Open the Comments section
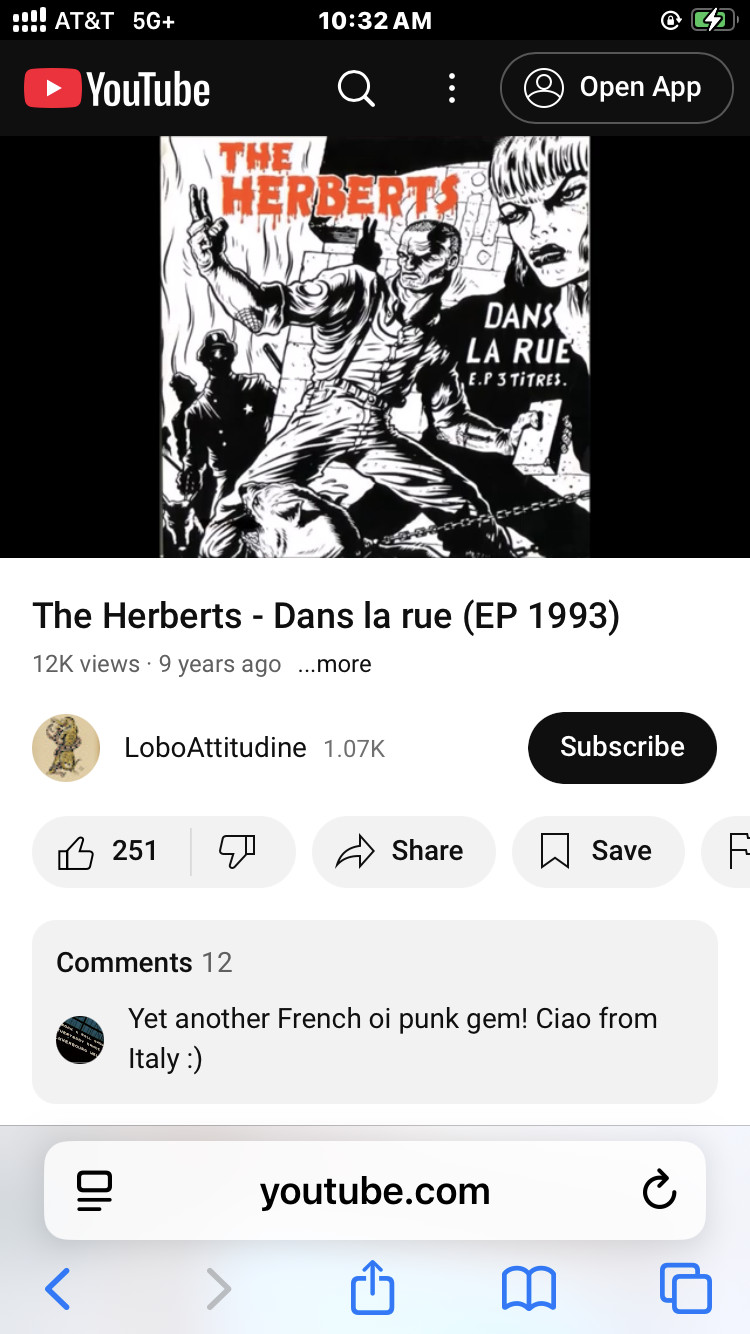 click(374, 1011)
